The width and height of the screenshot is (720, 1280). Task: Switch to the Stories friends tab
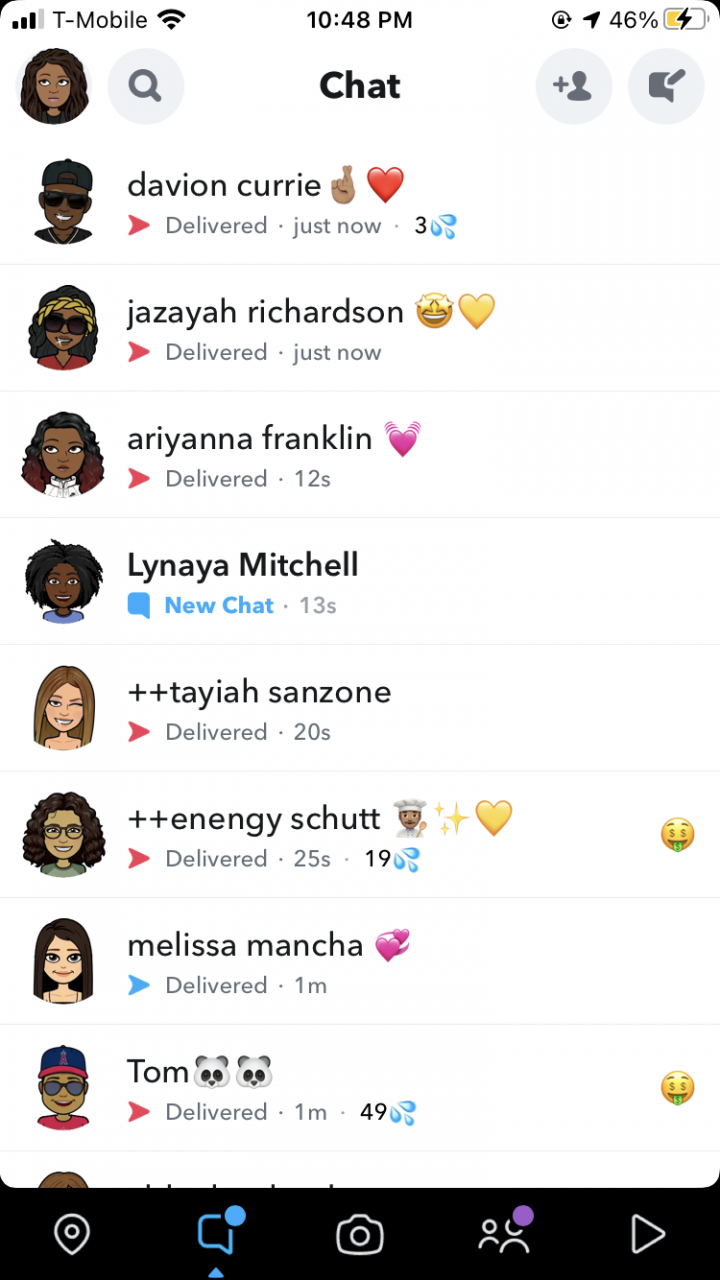pyautogui.click(x=504, y=1235)
